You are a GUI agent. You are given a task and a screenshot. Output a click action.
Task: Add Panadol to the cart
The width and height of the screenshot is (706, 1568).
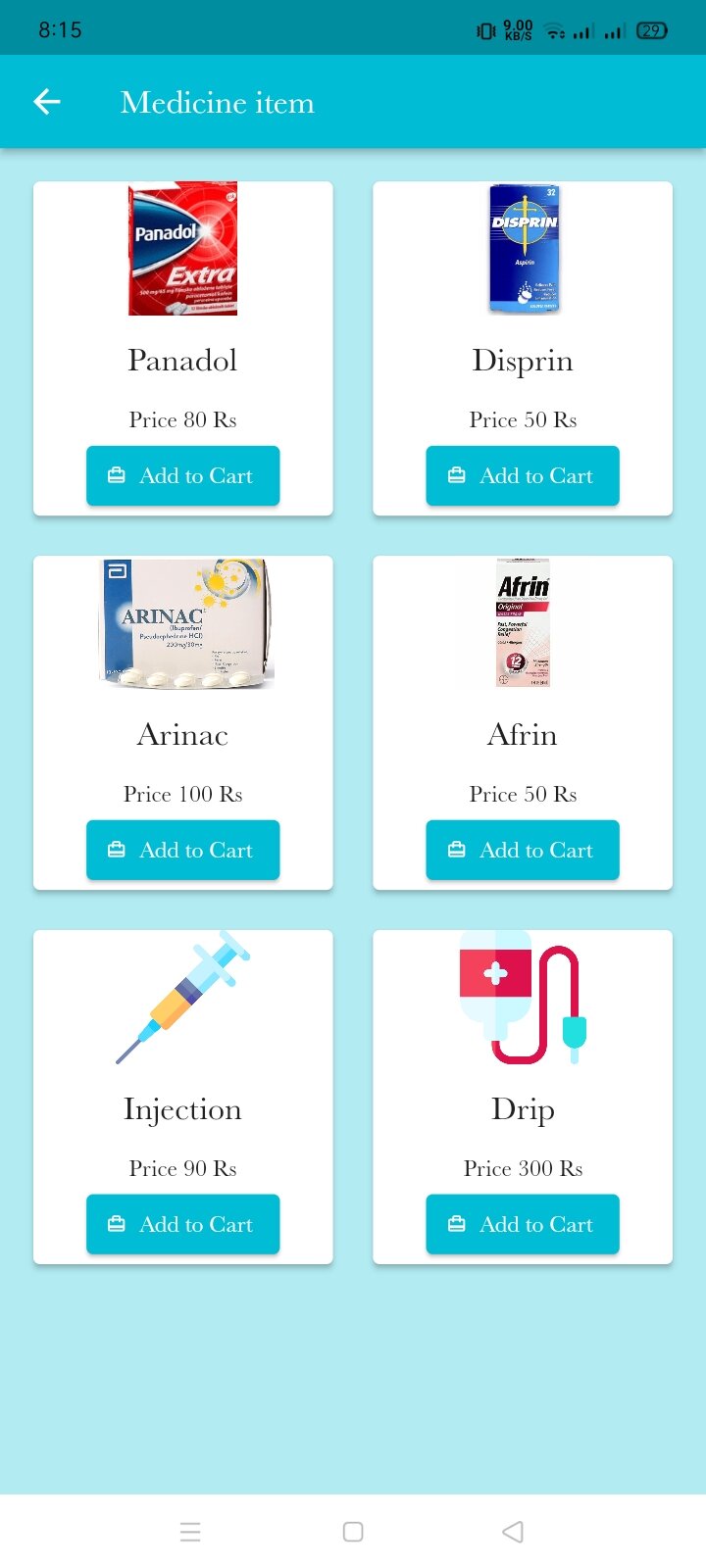(x=183, y=475)
